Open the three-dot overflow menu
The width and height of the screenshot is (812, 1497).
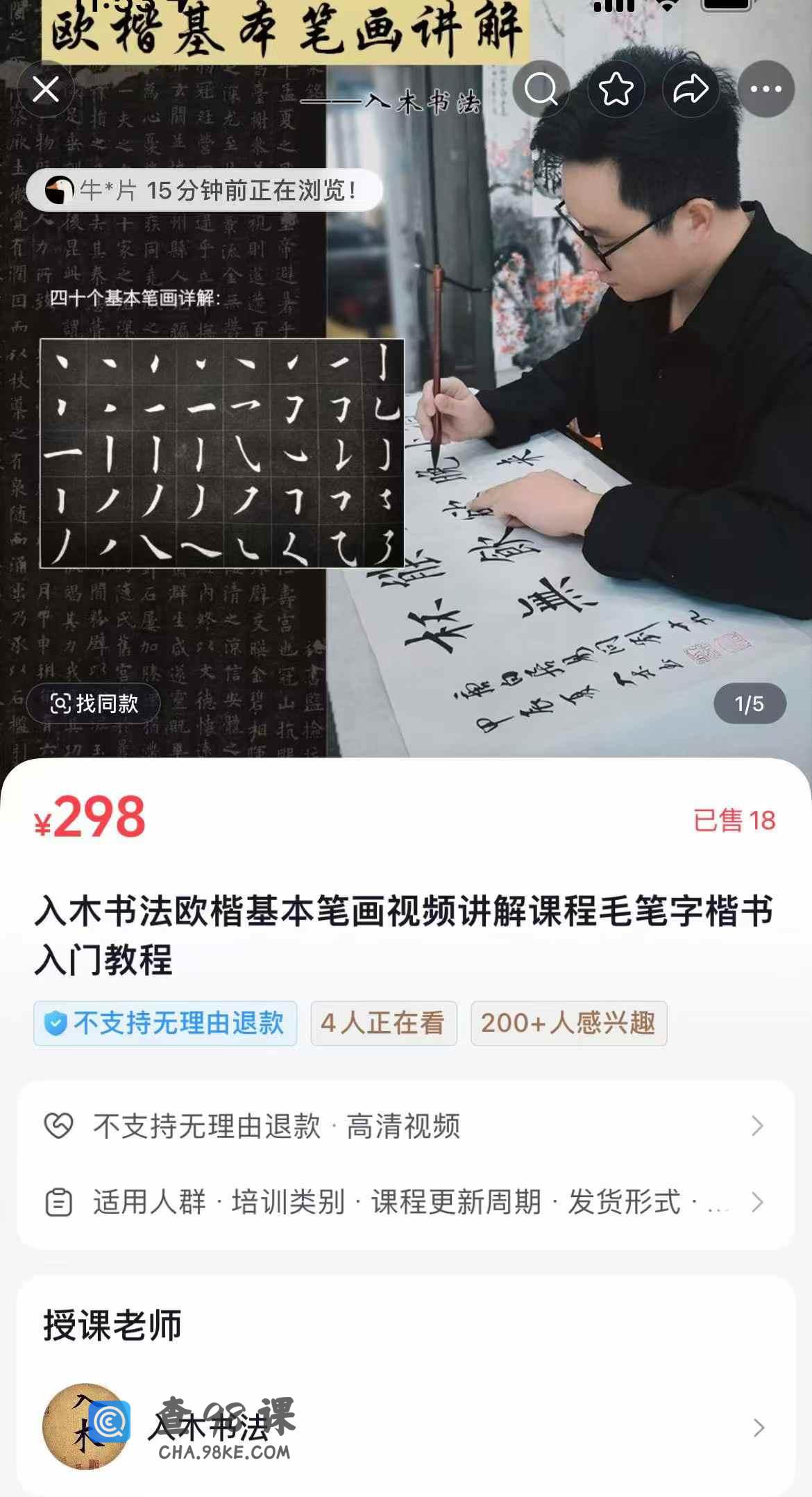click(766, 89)
